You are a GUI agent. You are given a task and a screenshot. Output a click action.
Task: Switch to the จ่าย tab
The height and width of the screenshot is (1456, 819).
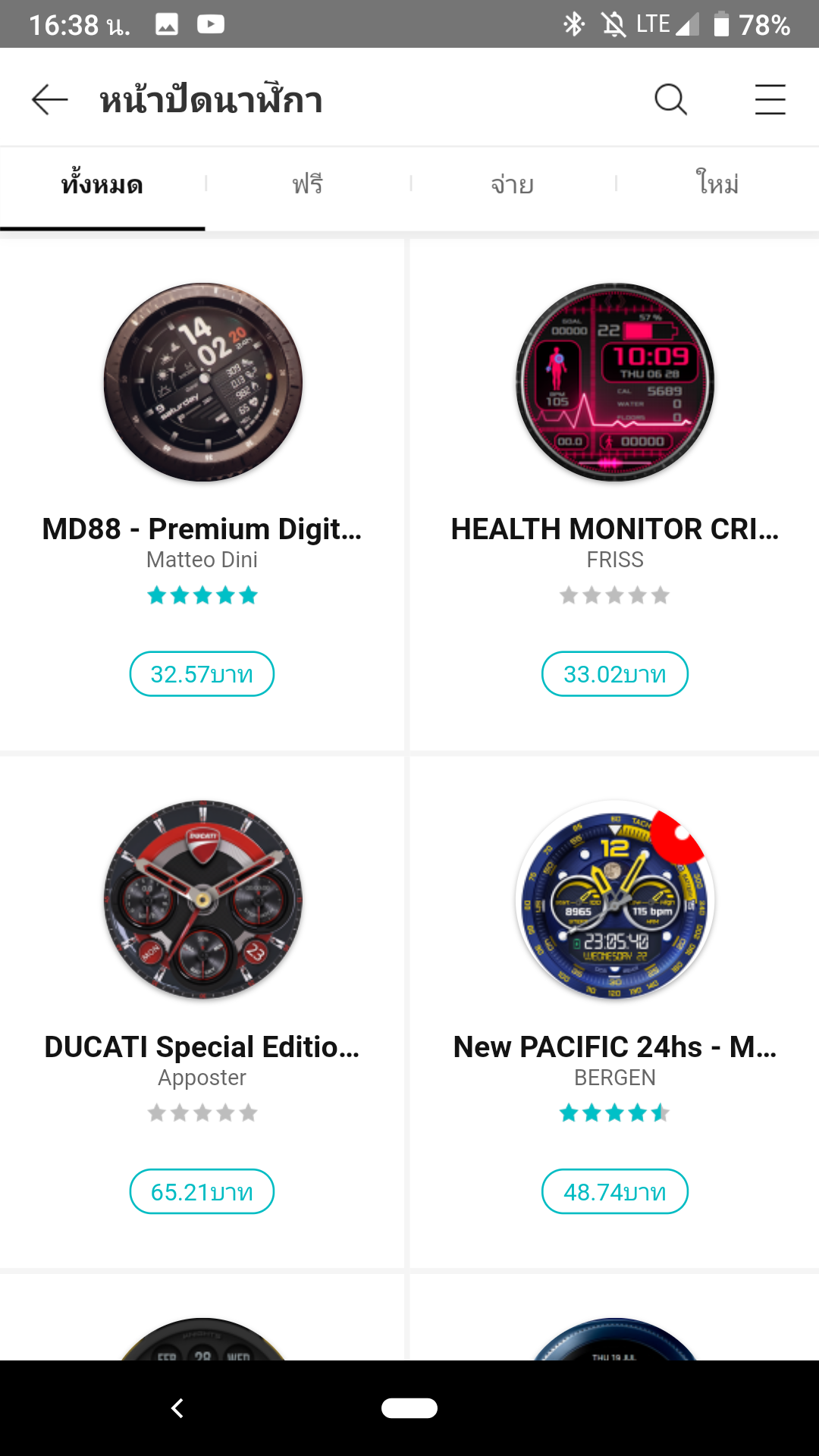click(513, 184)
